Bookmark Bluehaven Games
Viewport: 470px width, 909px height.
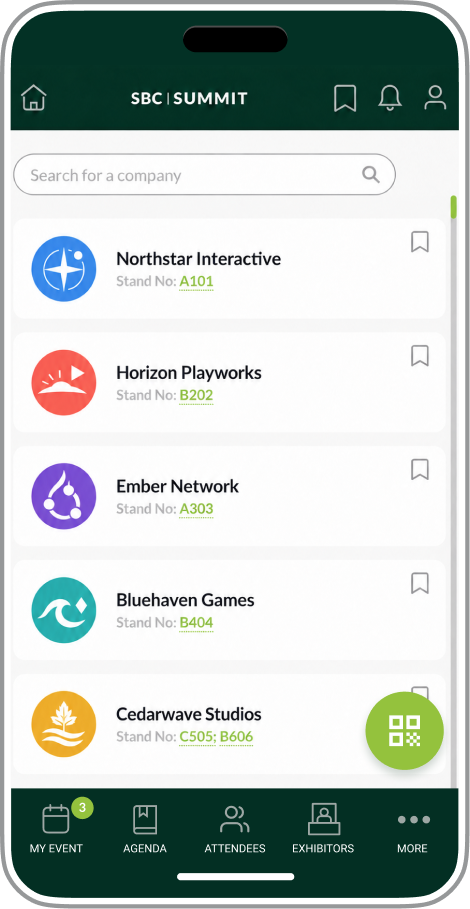(420, 583)
